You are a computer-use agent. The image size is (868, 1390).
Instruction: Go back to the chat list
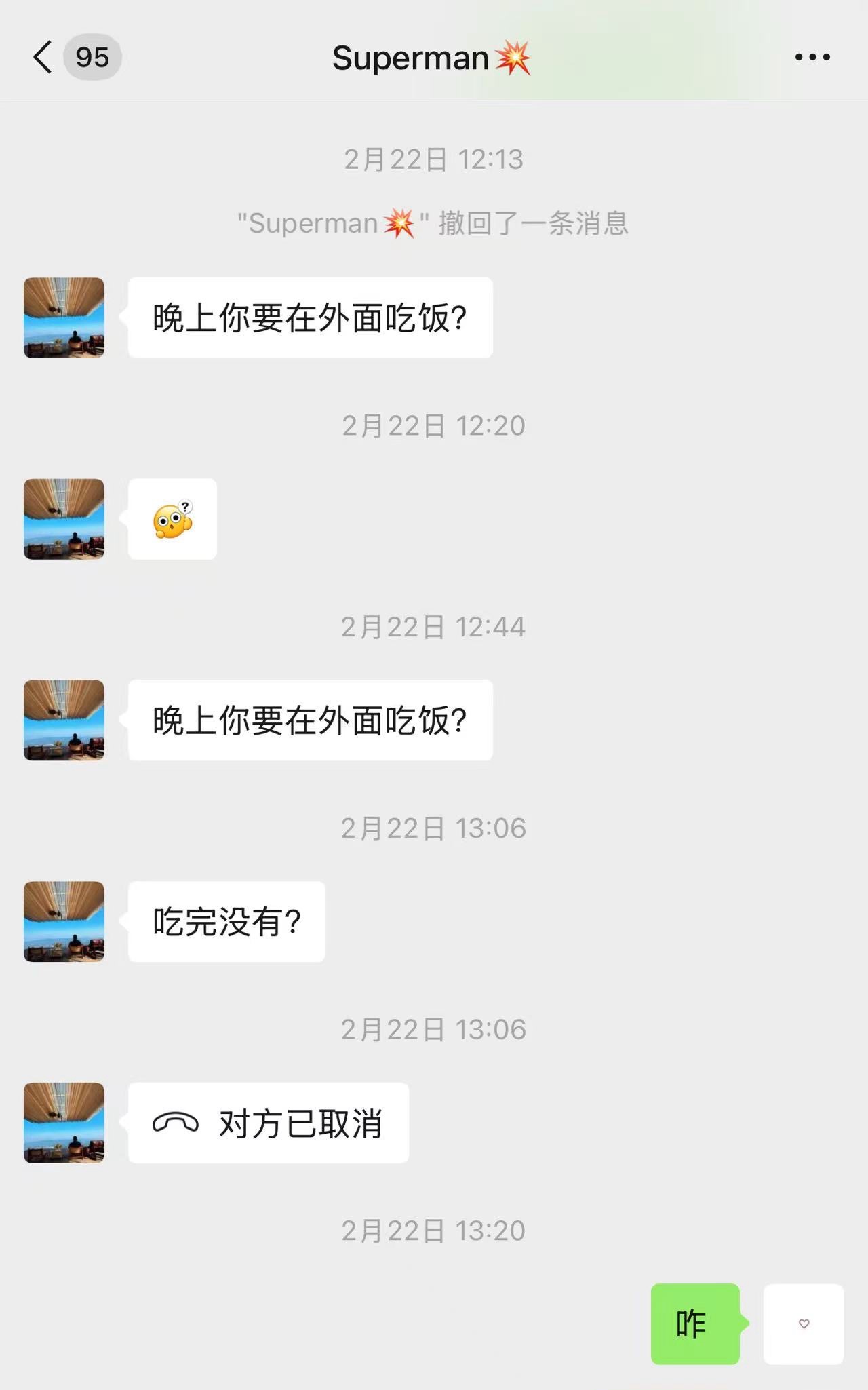click(43, 57)
